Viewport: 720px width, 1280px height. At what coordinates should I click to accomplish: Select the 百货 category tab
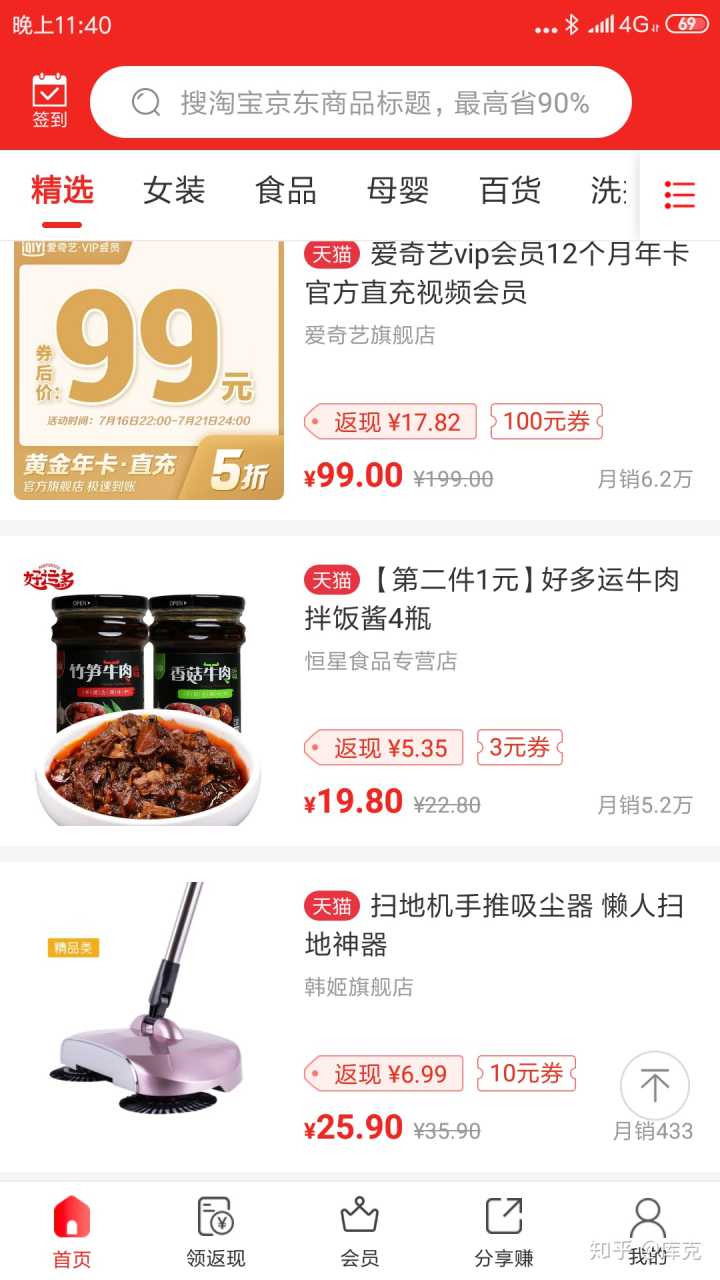coord(510,190)
